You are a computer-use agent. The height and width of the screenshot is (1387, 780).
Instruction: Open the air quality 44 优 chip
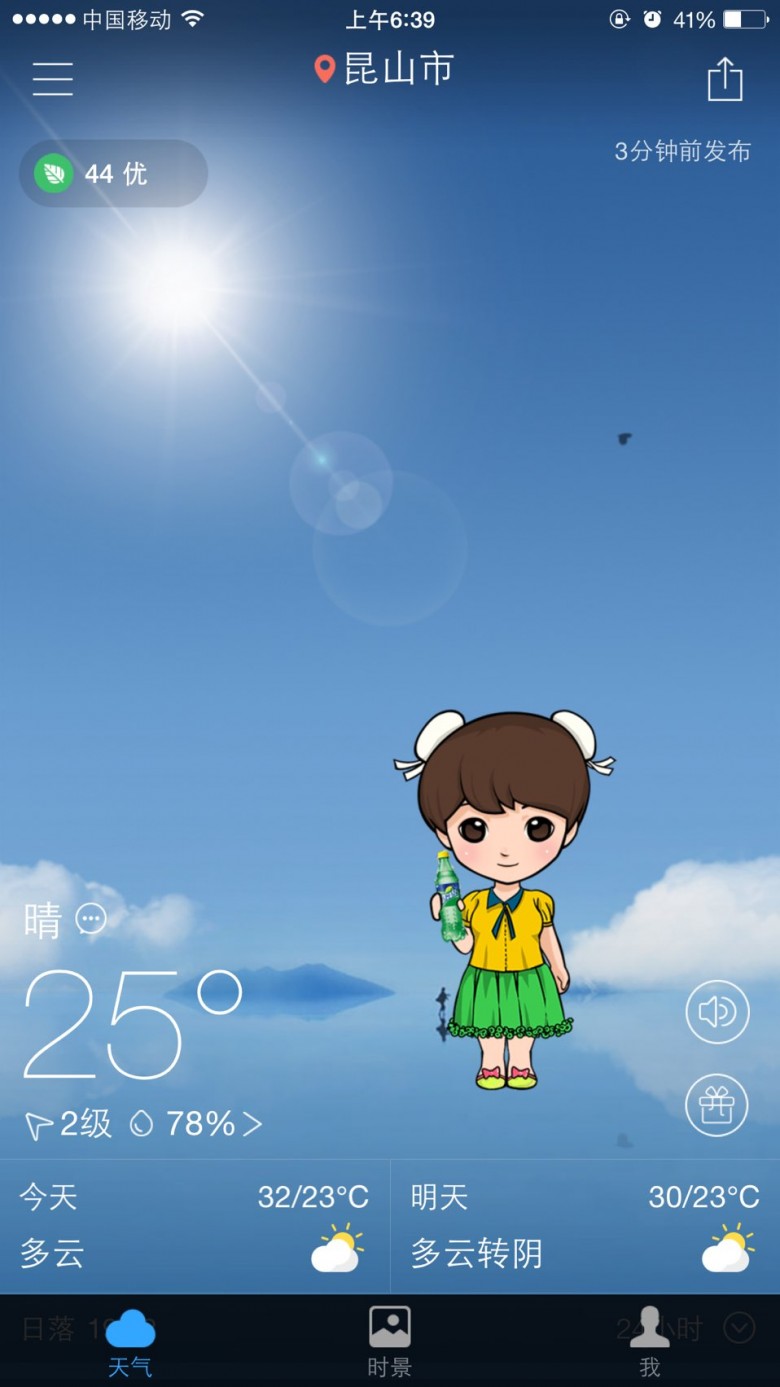click(113, 174)
